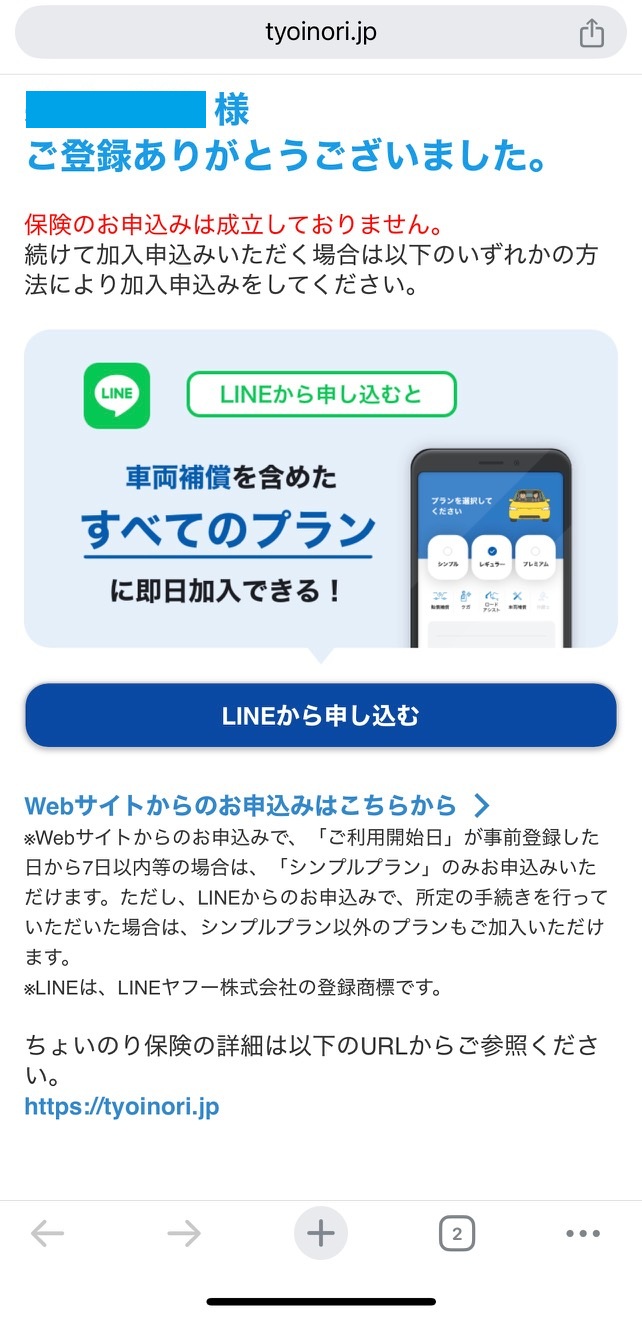Tap the share icon in address bar
642x1317 pixels.
(x=592, y=33)
